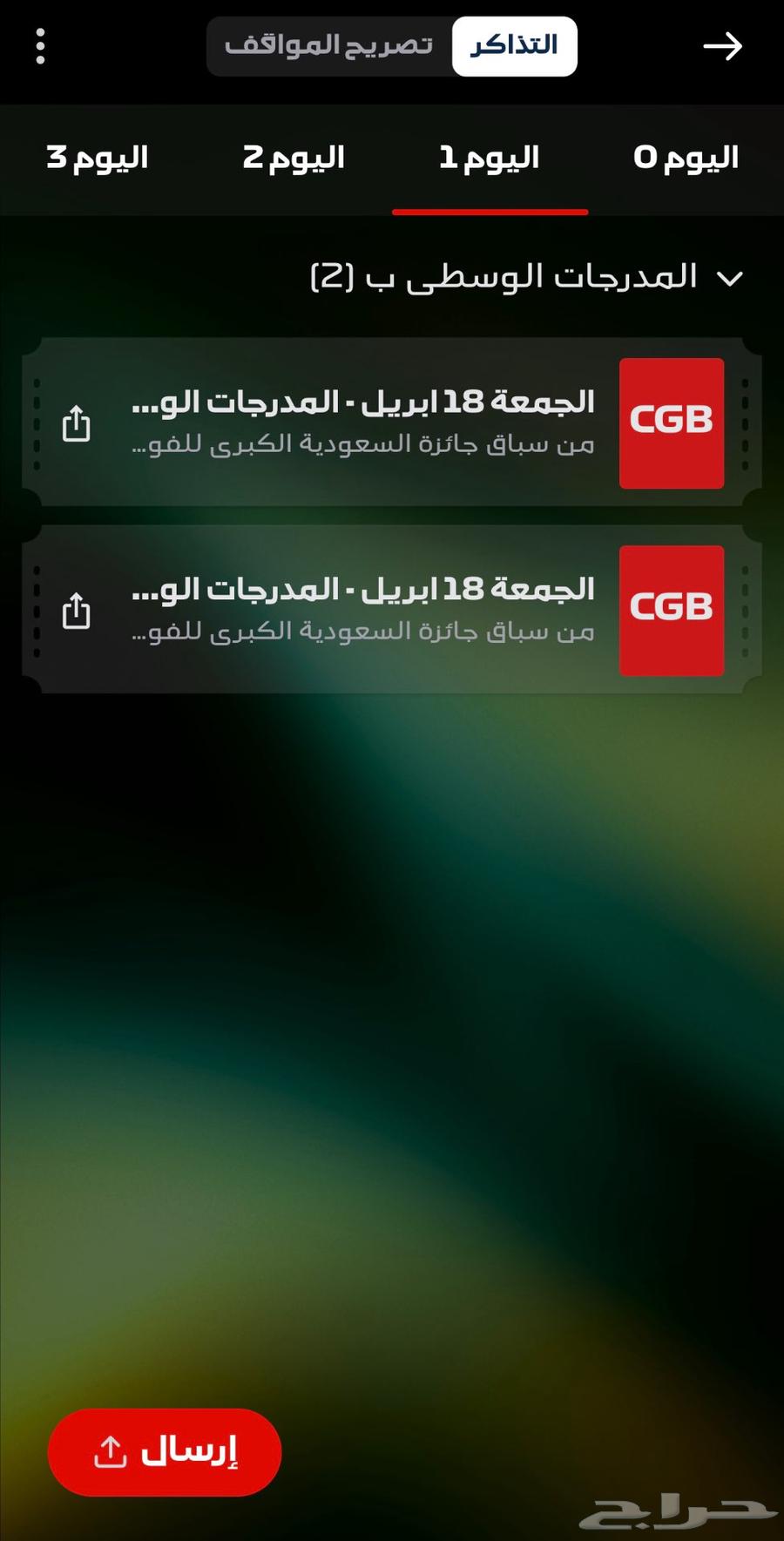This screenshot has width=784, height=1541.
Task: Switch to the اليوم 0 tab
Action: [686, 159]
